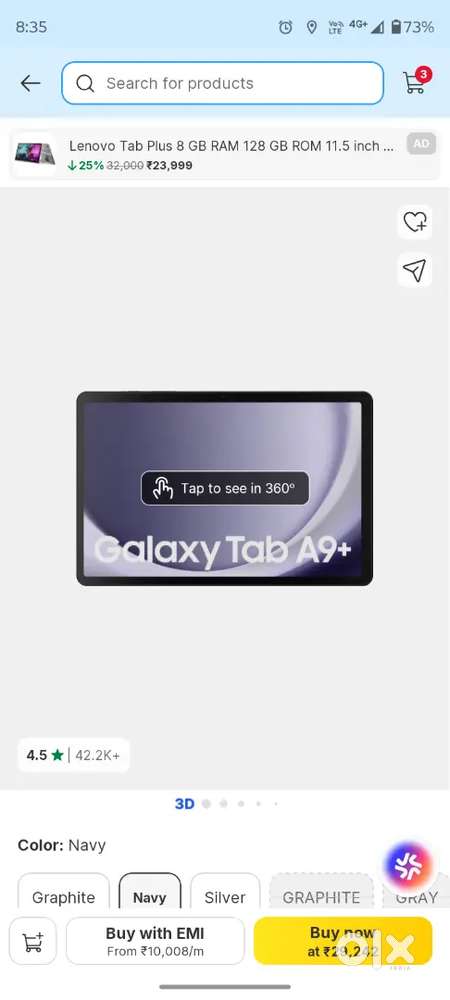Open the colorful floating assistant button
This screenshot has height=1000, width=450.
pos(409,865)
